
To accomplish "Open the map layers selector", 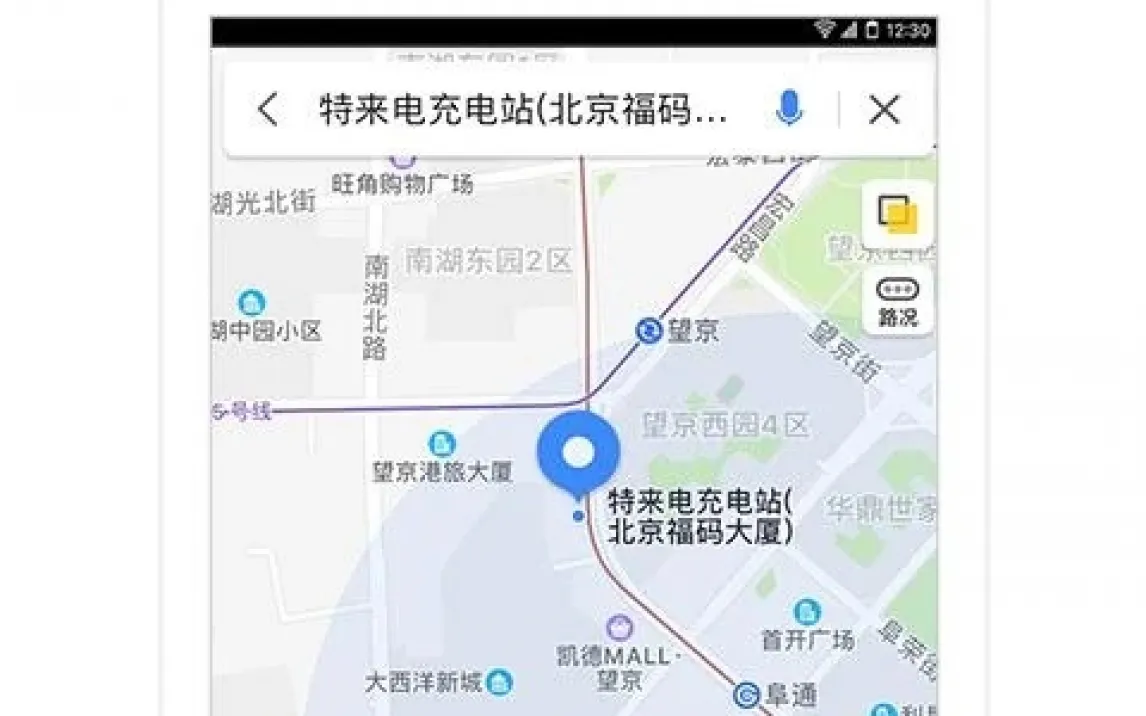I will point(897,215).
